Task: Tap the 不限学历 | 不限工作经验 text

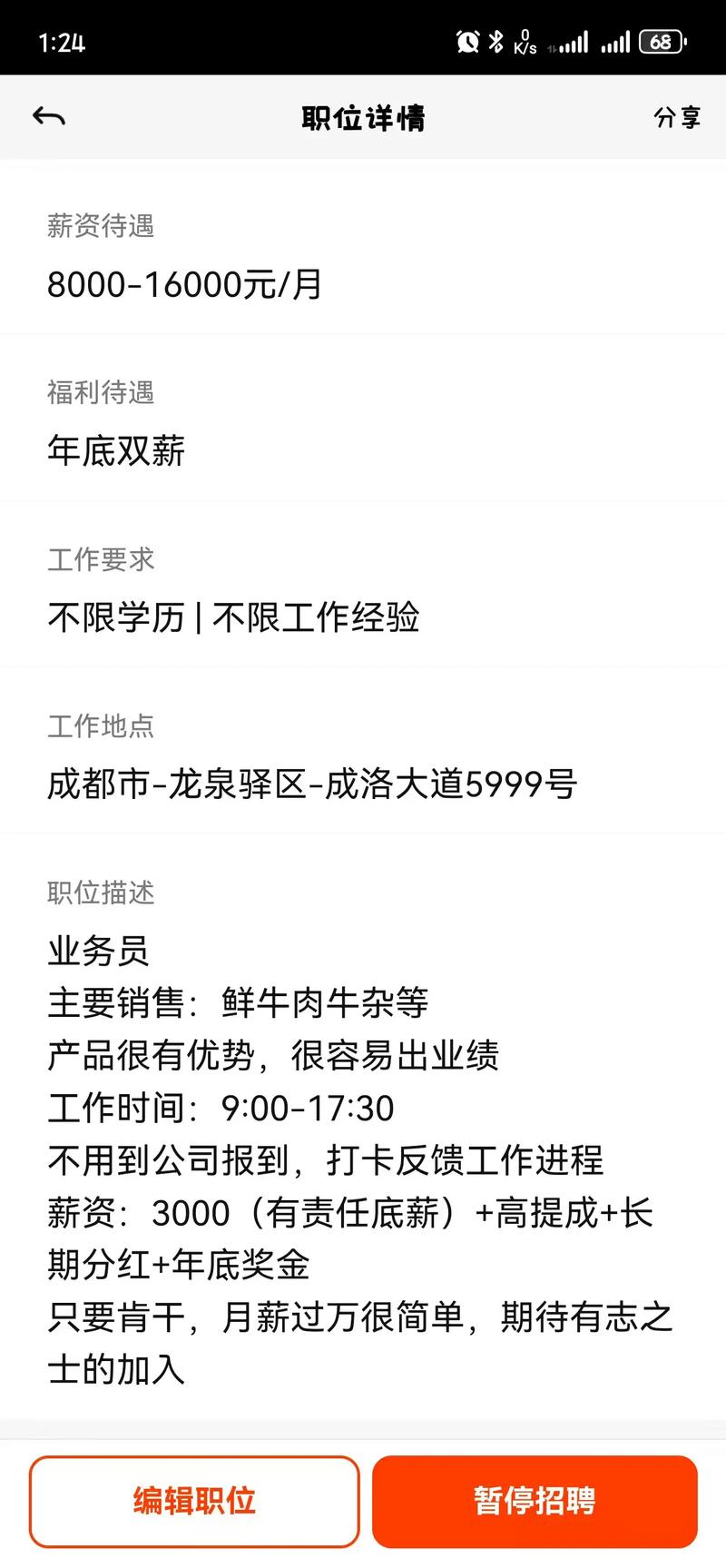Action: [x=236, y=616]
